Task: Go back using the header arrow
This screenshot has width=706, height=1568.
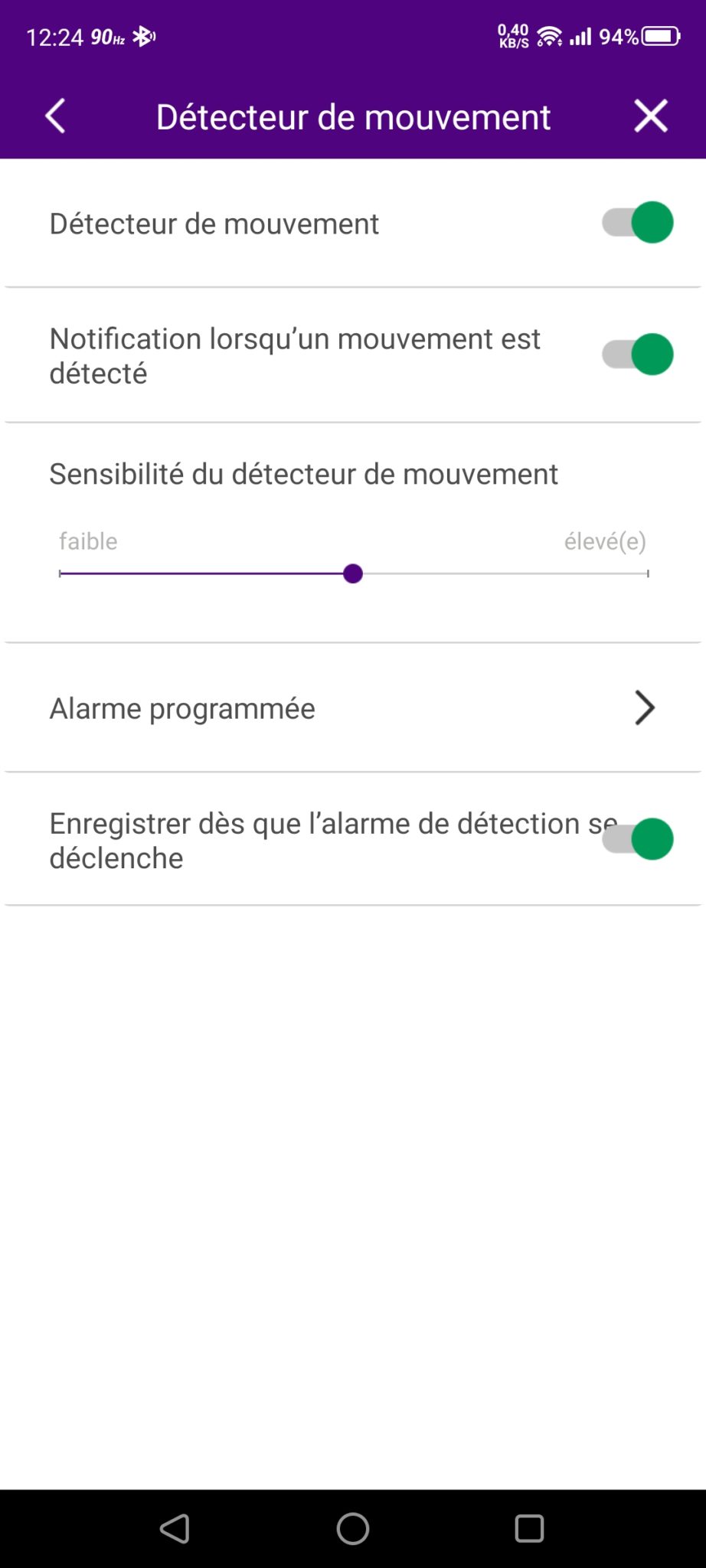Action: (x=55, y=116)
